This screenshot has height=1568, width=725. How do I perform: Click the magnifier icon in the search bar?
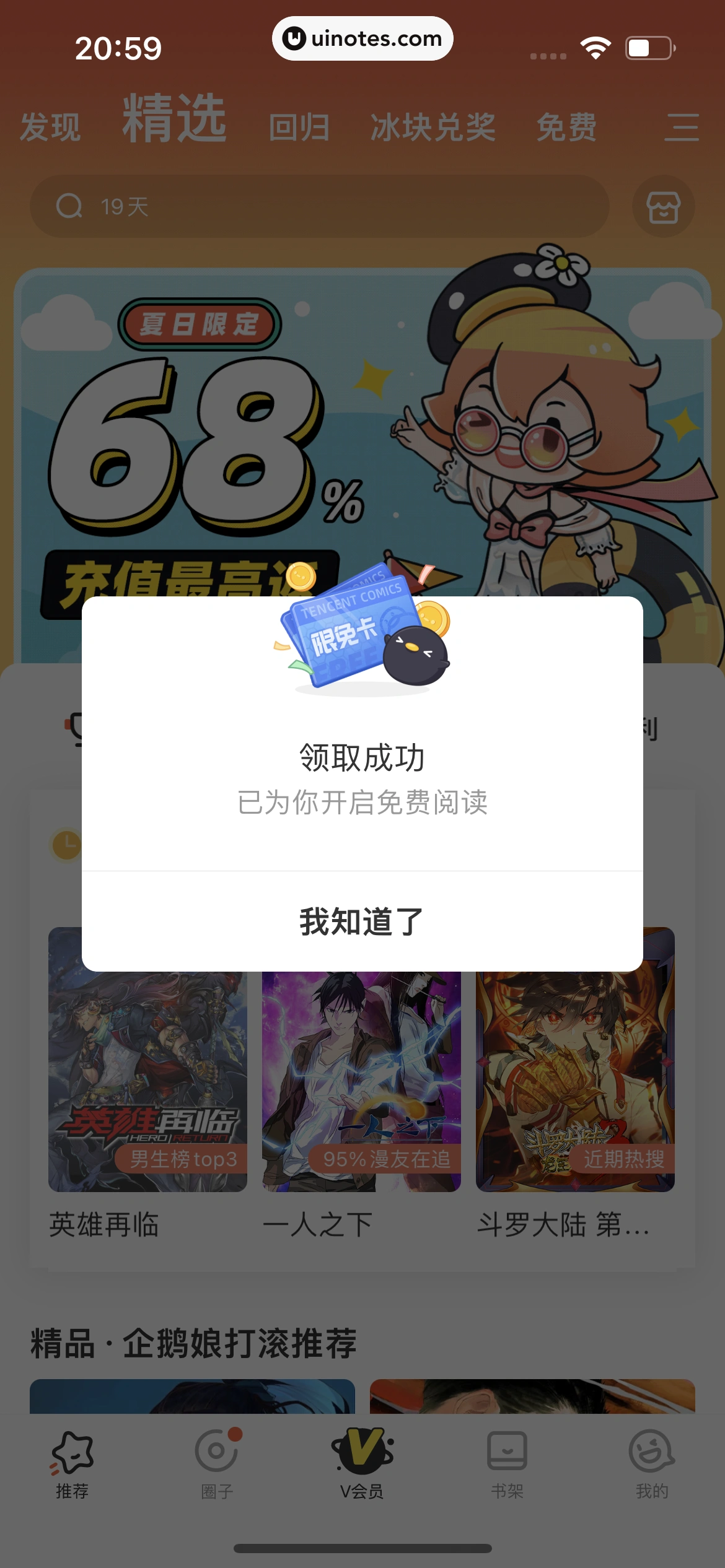pyautogui.click(x=70, y=207)
